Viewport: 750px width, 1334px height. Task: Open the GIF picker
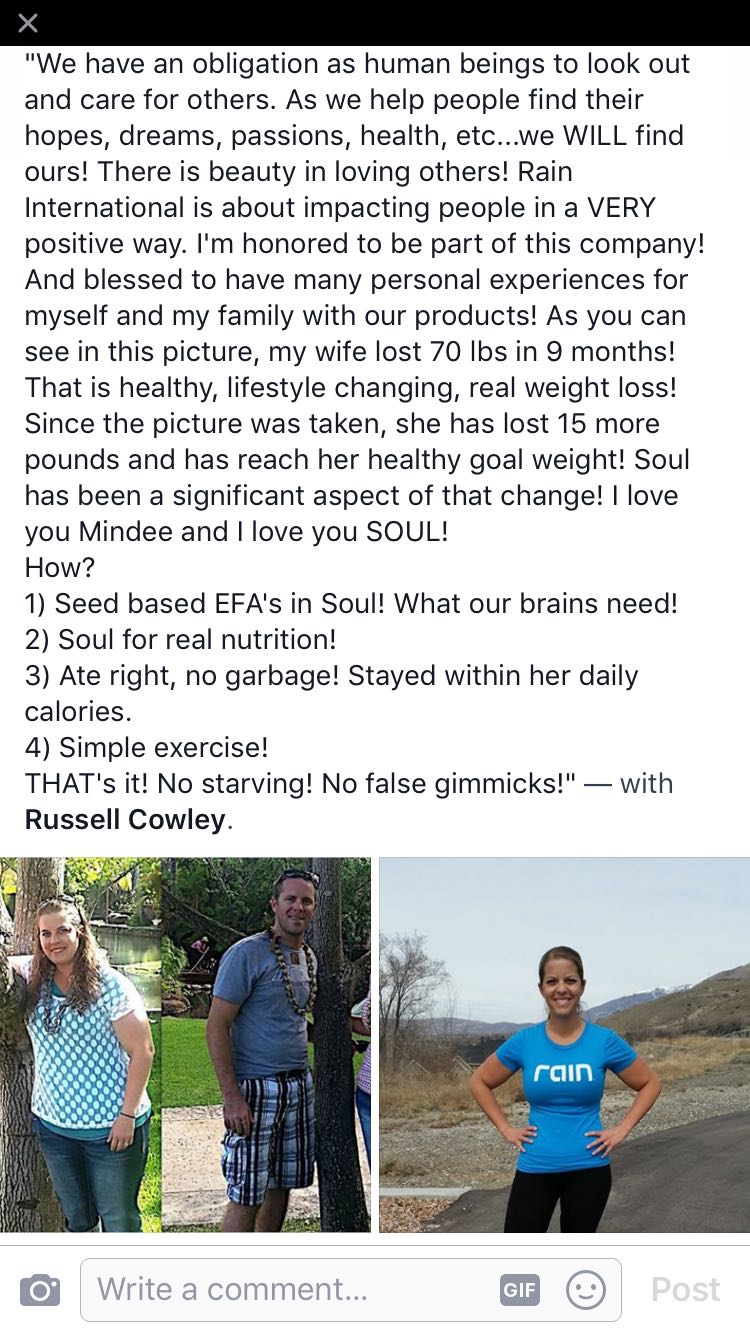[x=519, y=1289]
